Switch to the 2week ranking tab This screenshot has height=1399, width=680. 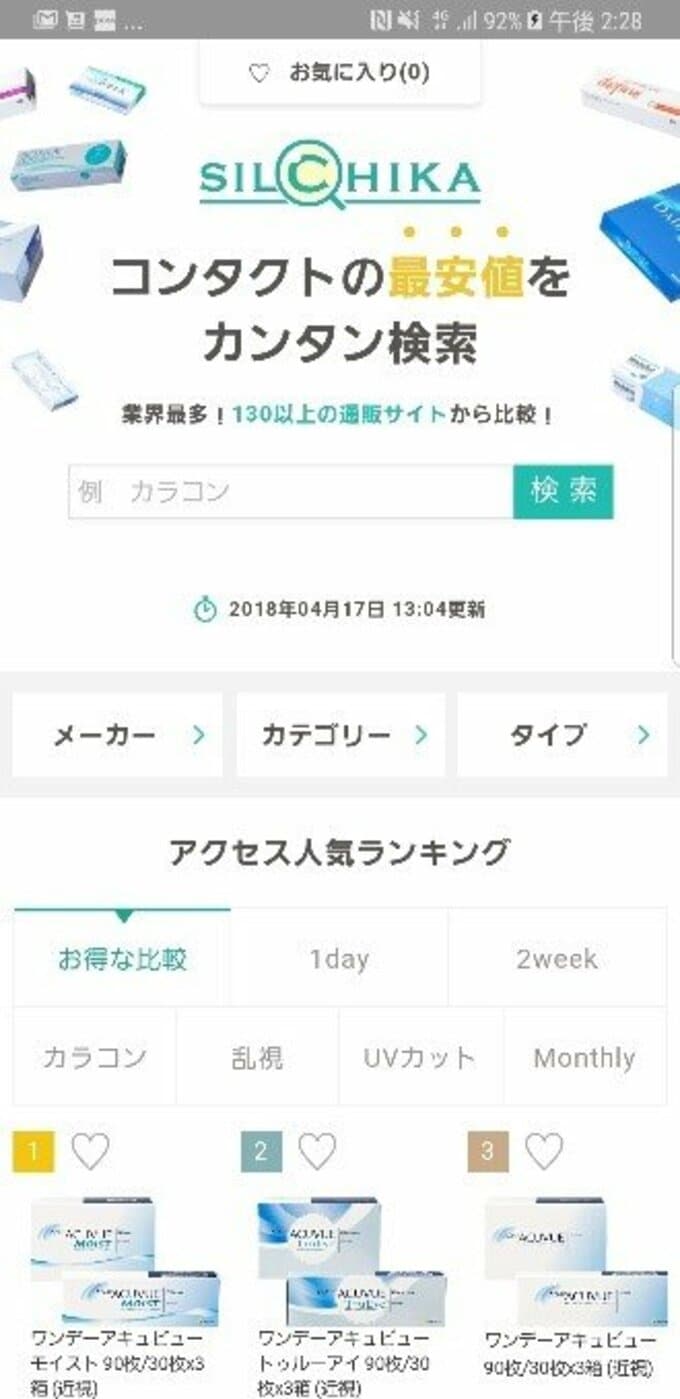point(557,959)
